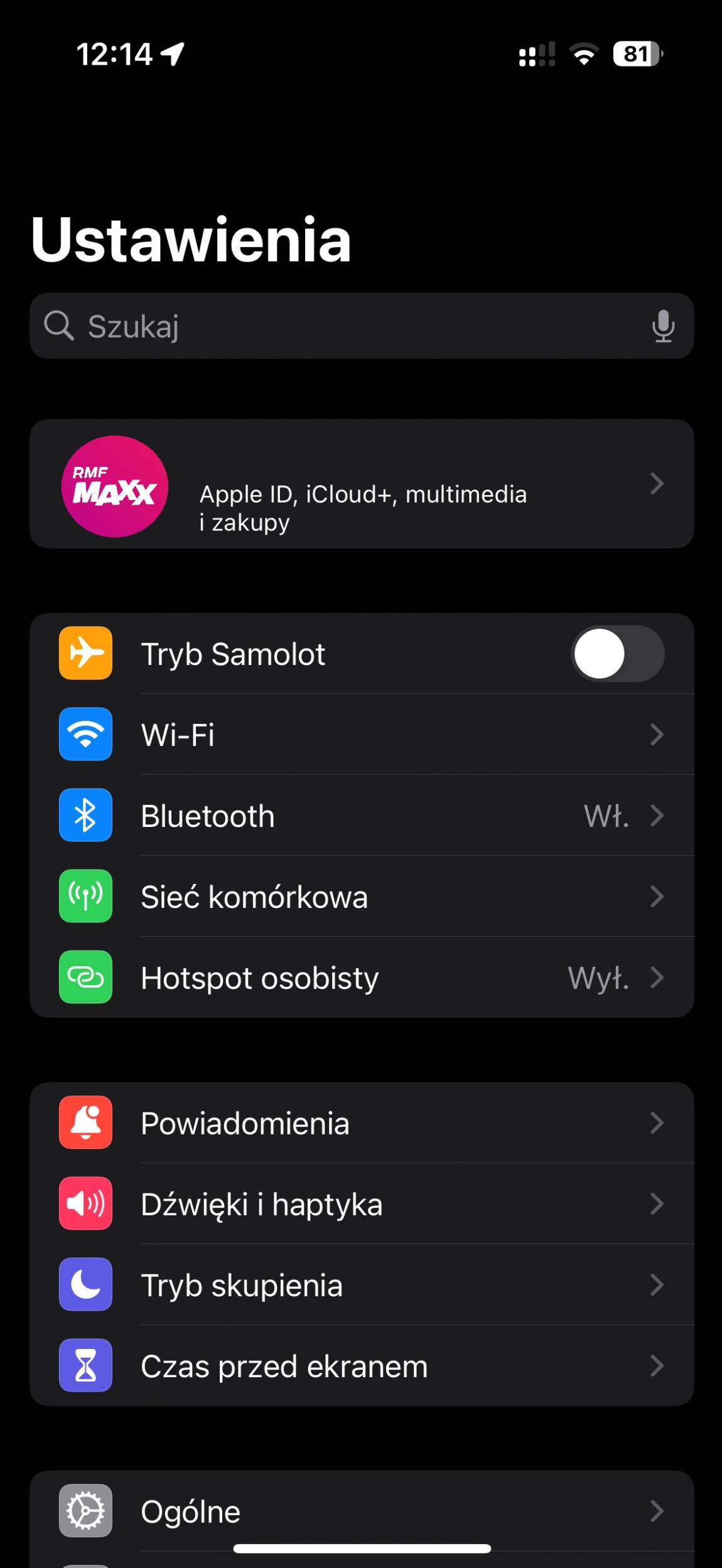
Task: Open the Tryb Samolot airplane icon
Action: [85, 654]
